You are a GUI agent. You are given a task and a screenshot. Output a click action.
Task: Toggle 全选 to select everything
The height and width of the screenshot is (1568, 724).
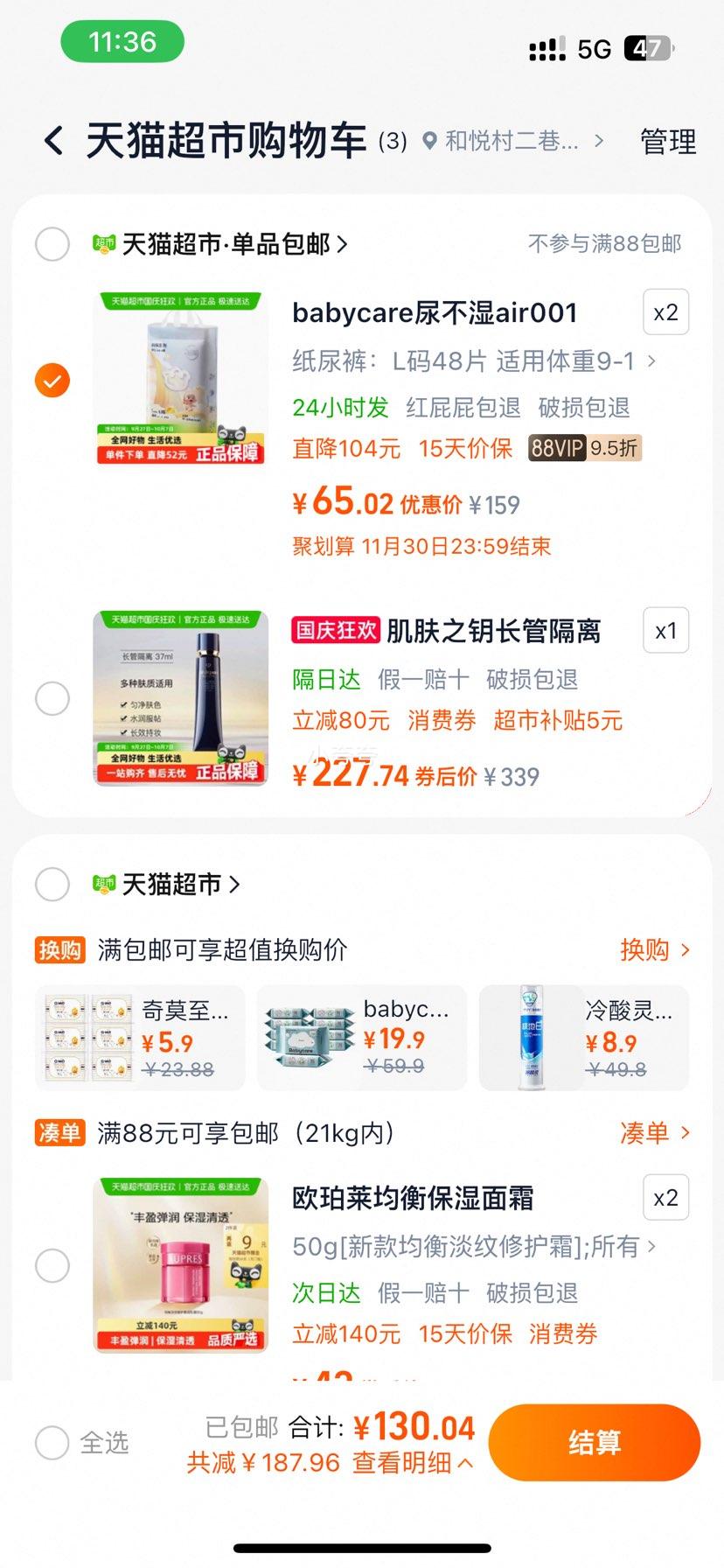(52, 1442)
